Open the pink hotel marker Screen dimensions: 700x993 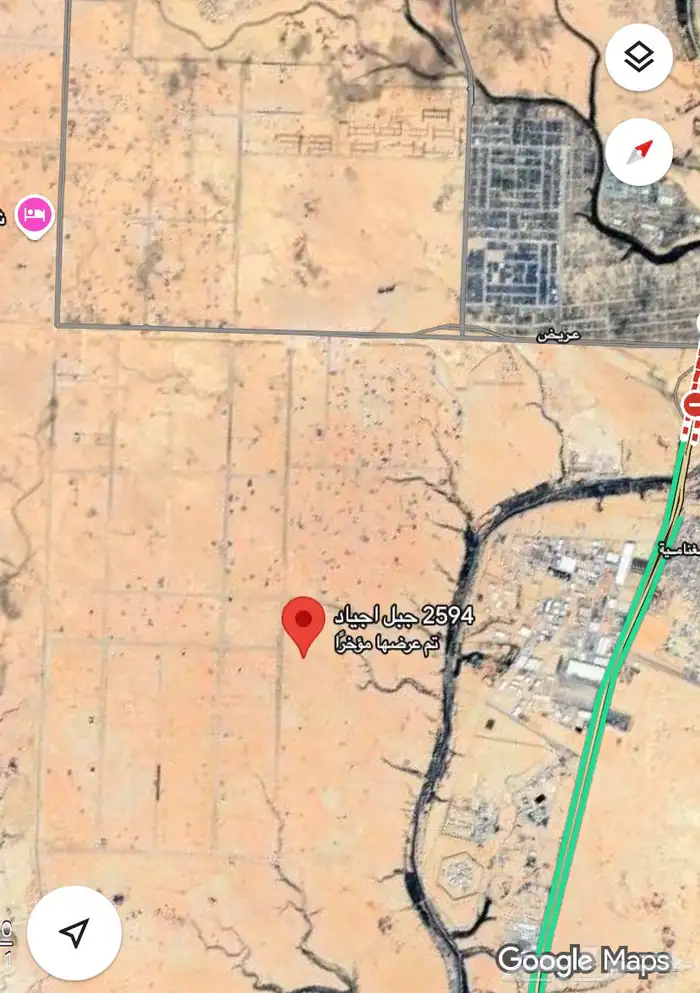pyautogui.click(x=35, y=217)
